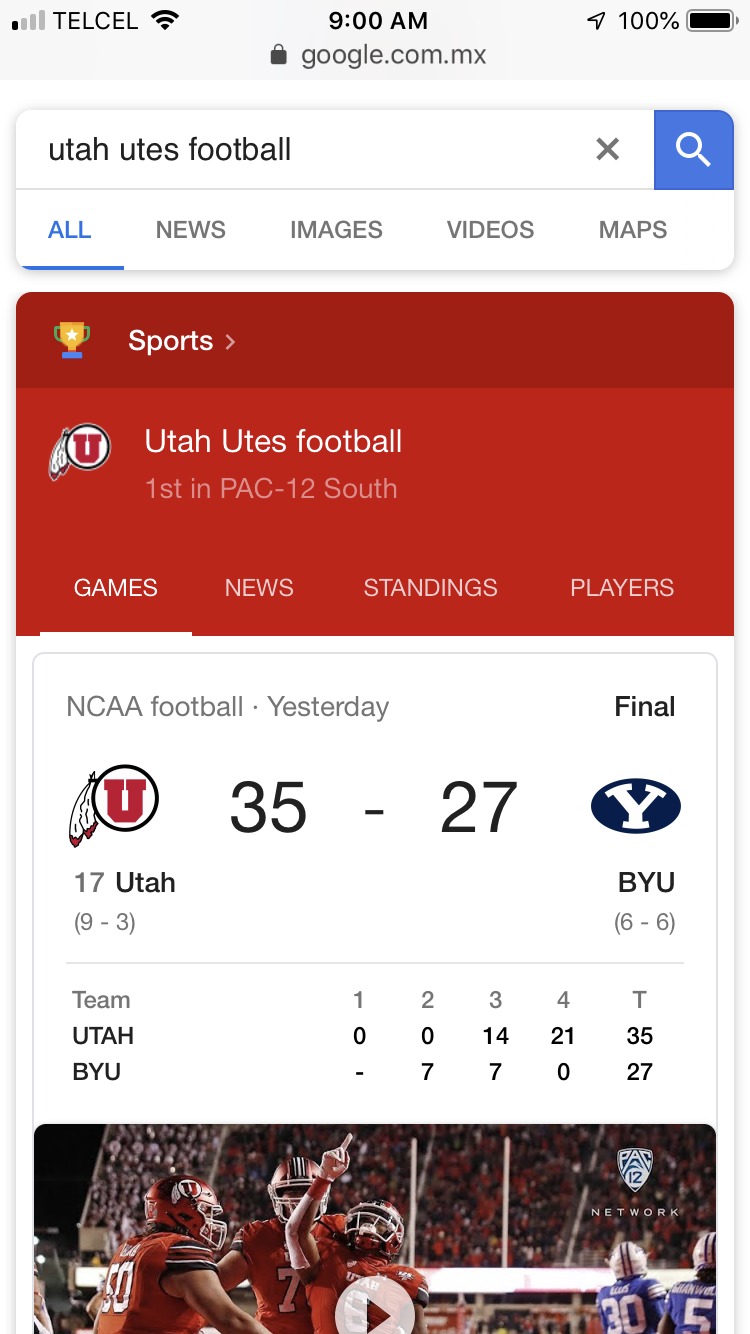The height and width of the screenshot is (1334, 750).
Task: Open the Sports header link
Action: [x=182, y=341]
